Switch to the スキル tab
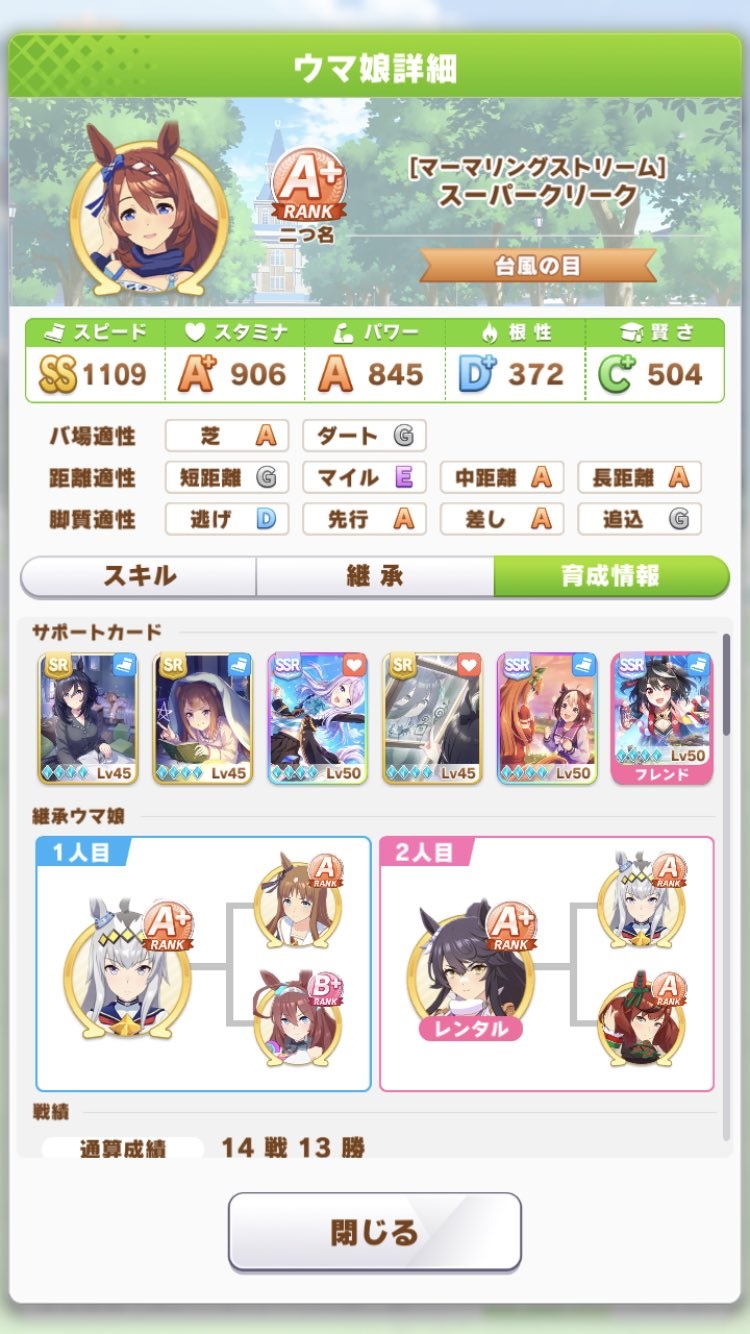Screen dimensions: 750x1334 coord(139,577)
